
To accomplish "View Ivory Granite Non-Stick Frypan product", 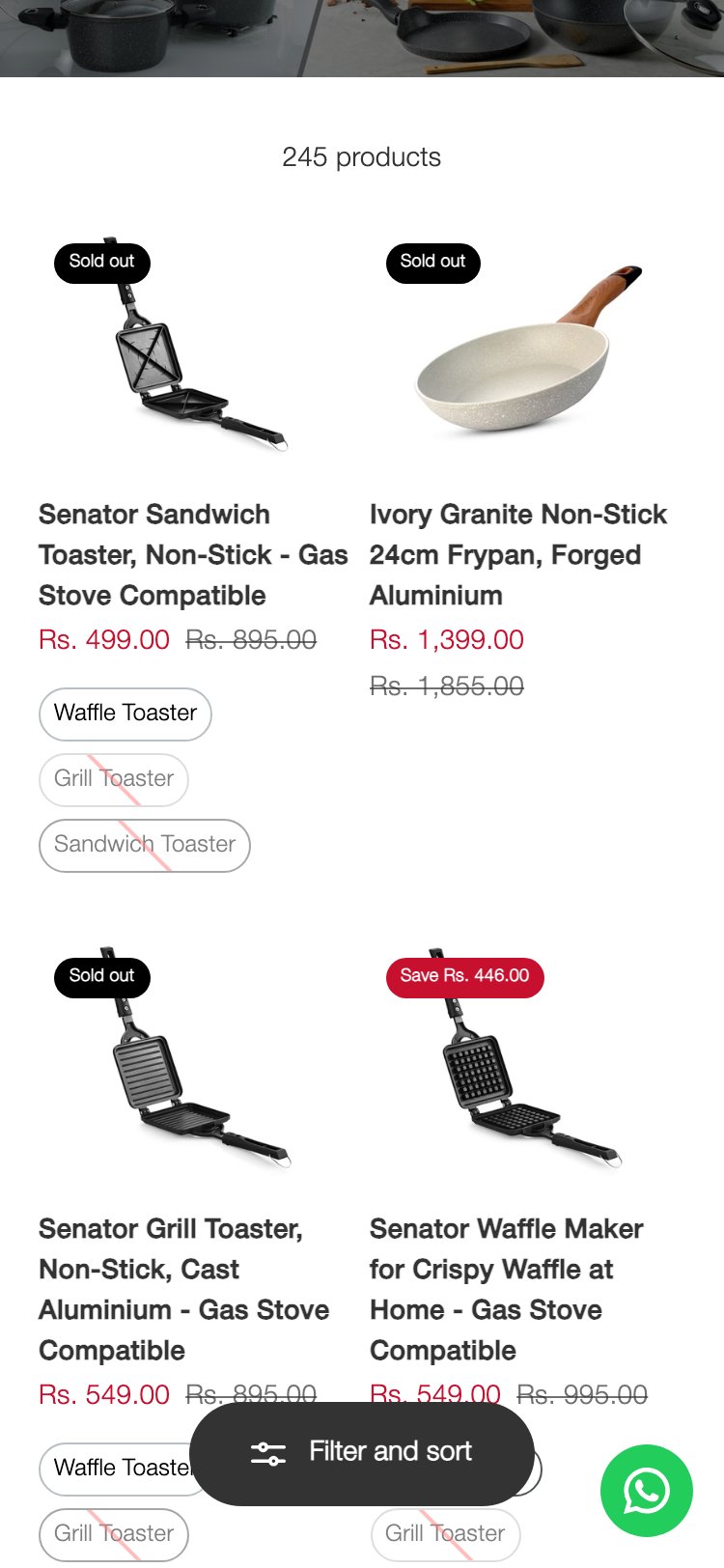I will pos(517,554).
